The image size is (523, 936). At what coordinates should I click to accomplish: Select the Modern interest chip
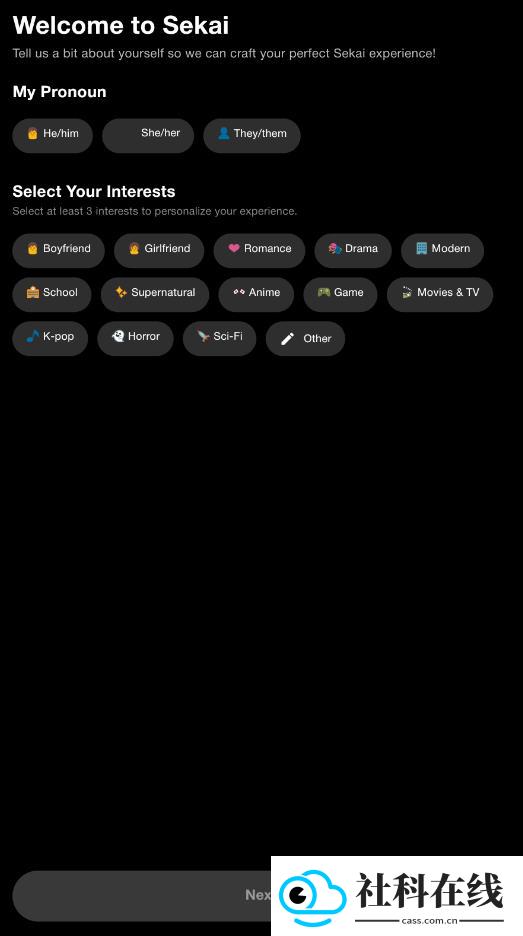[442, 250]
